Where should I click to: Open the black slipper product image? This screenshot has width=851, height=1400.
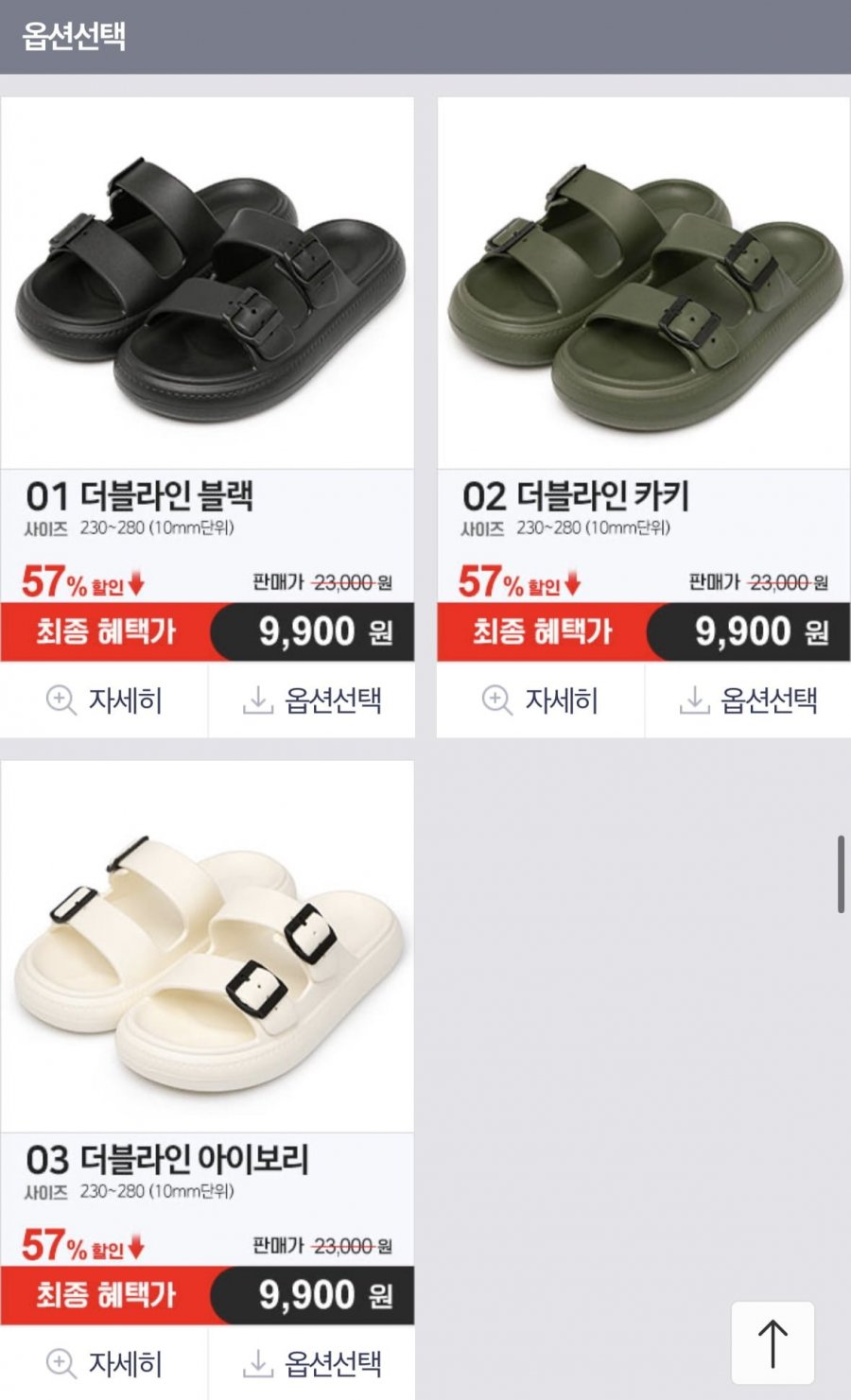[207, 284]
